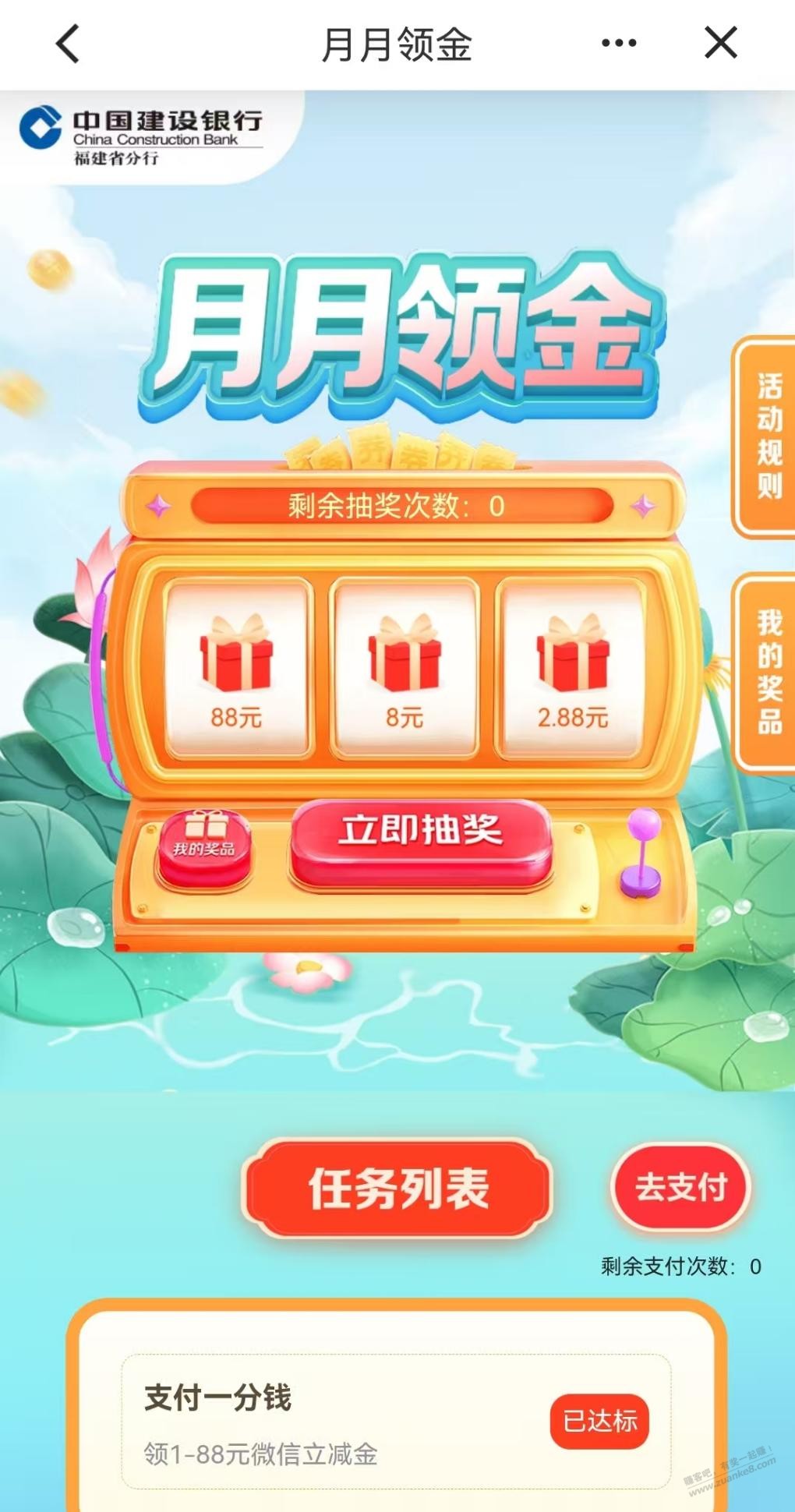The height and width of the screenshot is (1512, 795).
Task: Close the 月月领金 mini program page
Action: click(720, 43)
